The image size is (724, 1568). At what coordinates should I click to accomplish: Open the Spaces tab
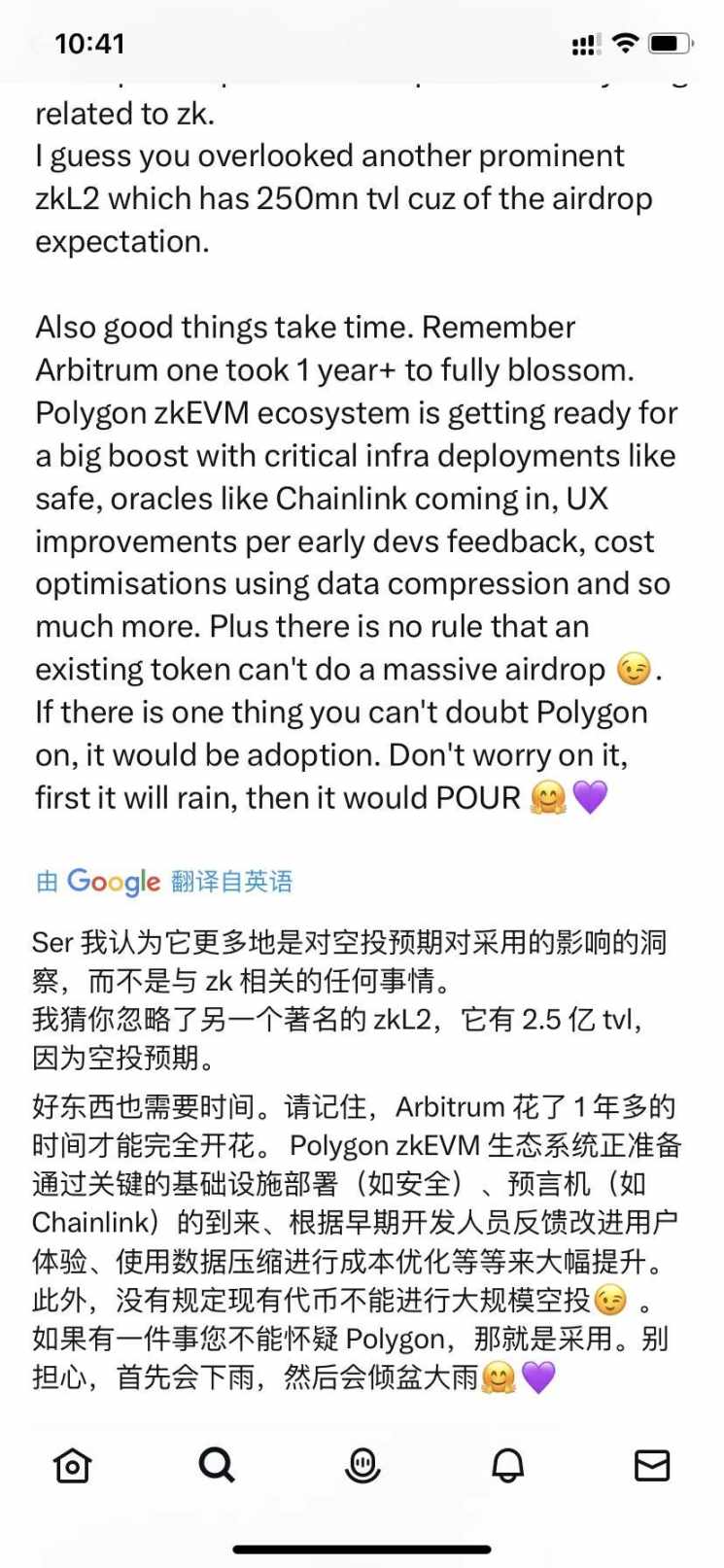(x=362, y=1465)
